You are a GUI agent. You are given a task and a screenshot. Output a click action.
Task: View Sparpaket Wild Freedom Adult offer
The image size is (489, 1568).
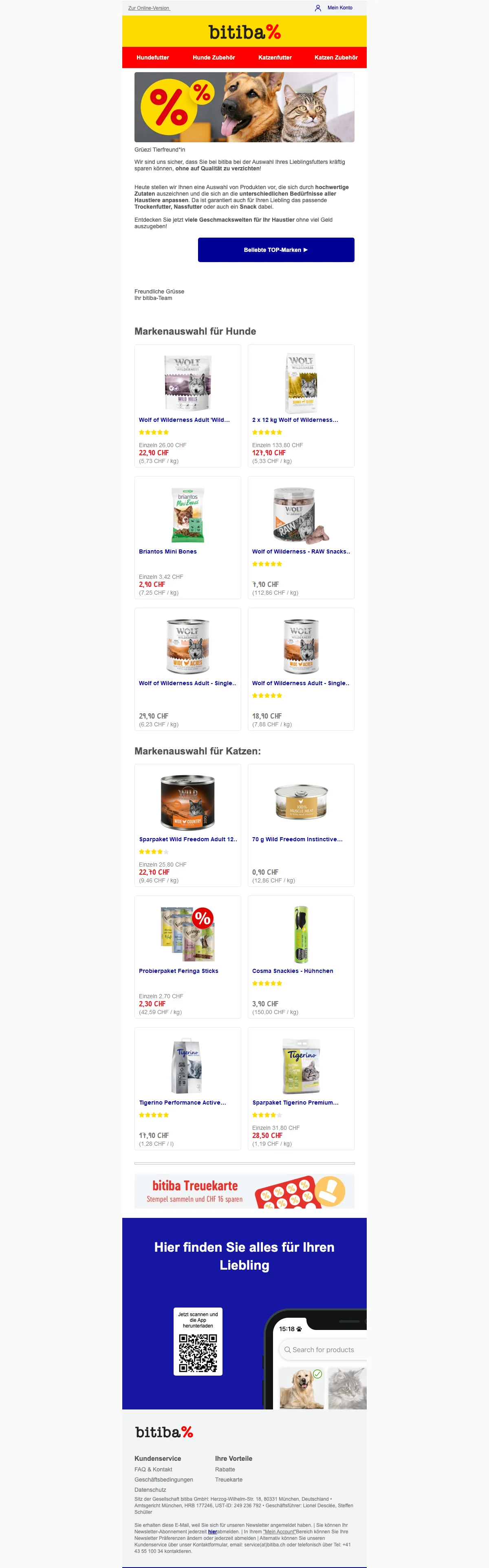click(187, 839)
